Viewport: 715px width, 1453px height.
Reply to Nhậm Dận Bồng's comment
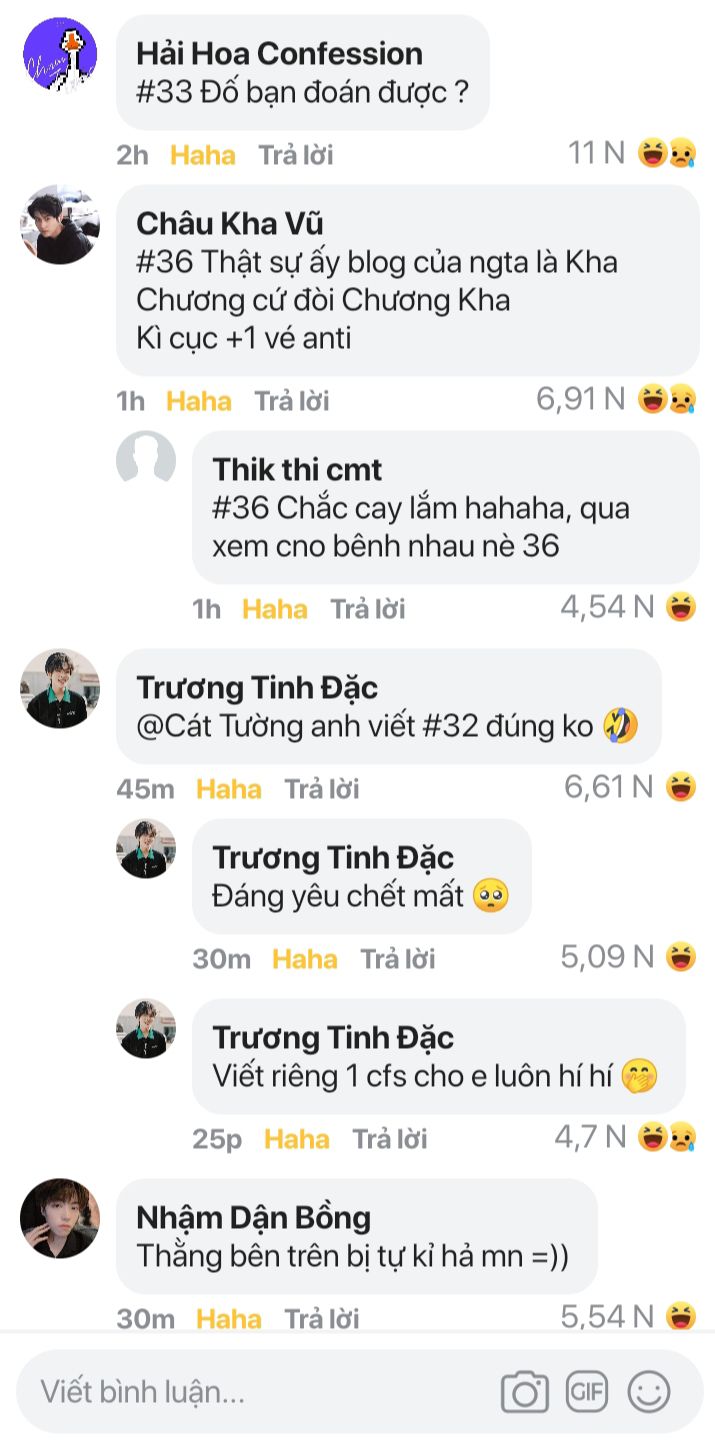(x=321, y=1319)
